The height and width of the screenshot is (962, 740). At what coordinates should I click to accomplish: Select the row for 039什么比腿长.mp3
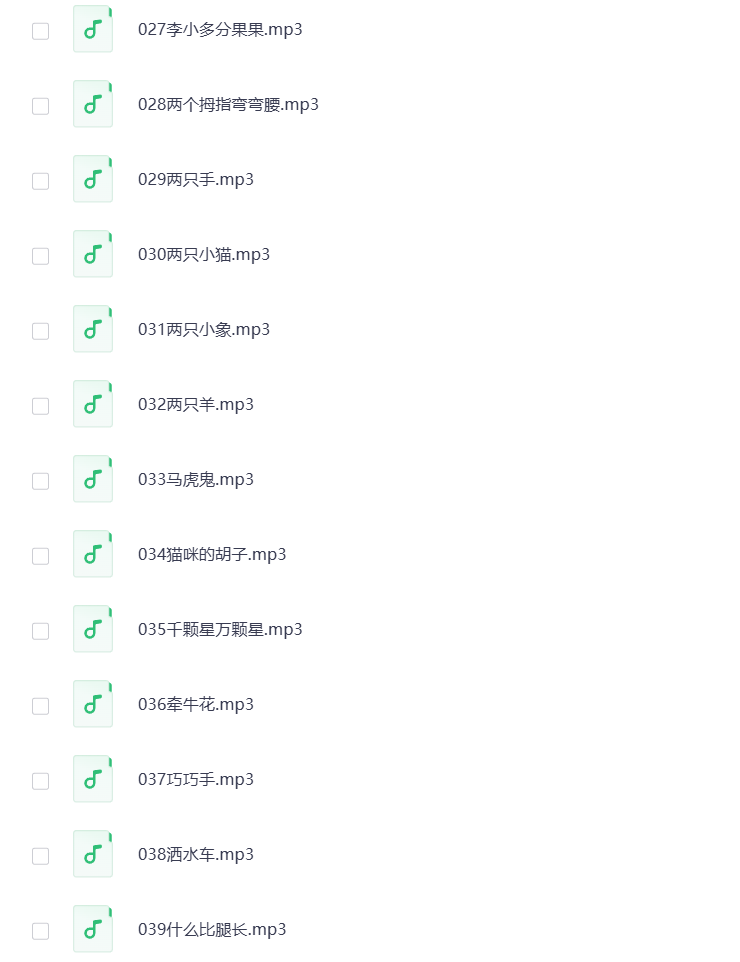[213, 929]
